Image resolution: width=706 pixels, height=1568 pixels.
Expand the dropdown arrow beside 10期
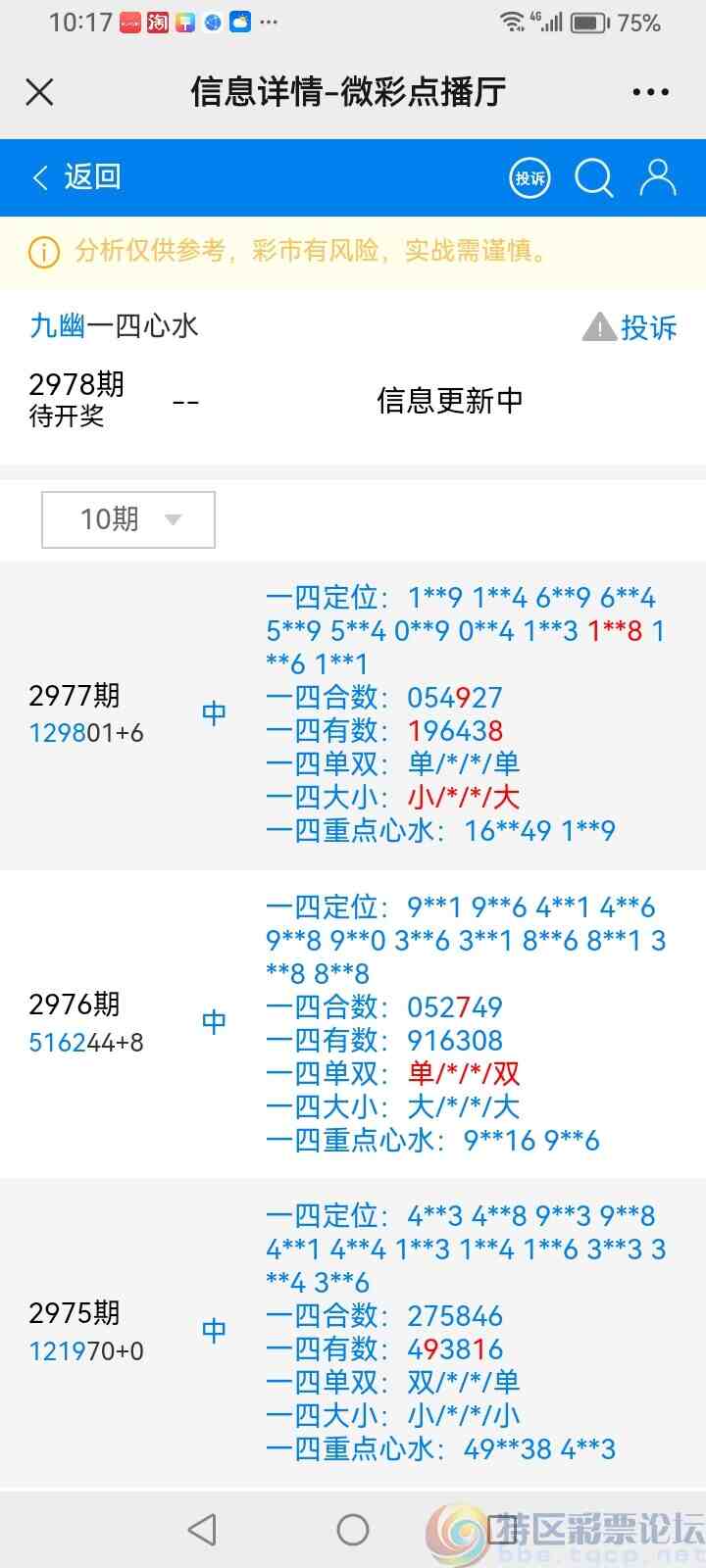[173, 521]
